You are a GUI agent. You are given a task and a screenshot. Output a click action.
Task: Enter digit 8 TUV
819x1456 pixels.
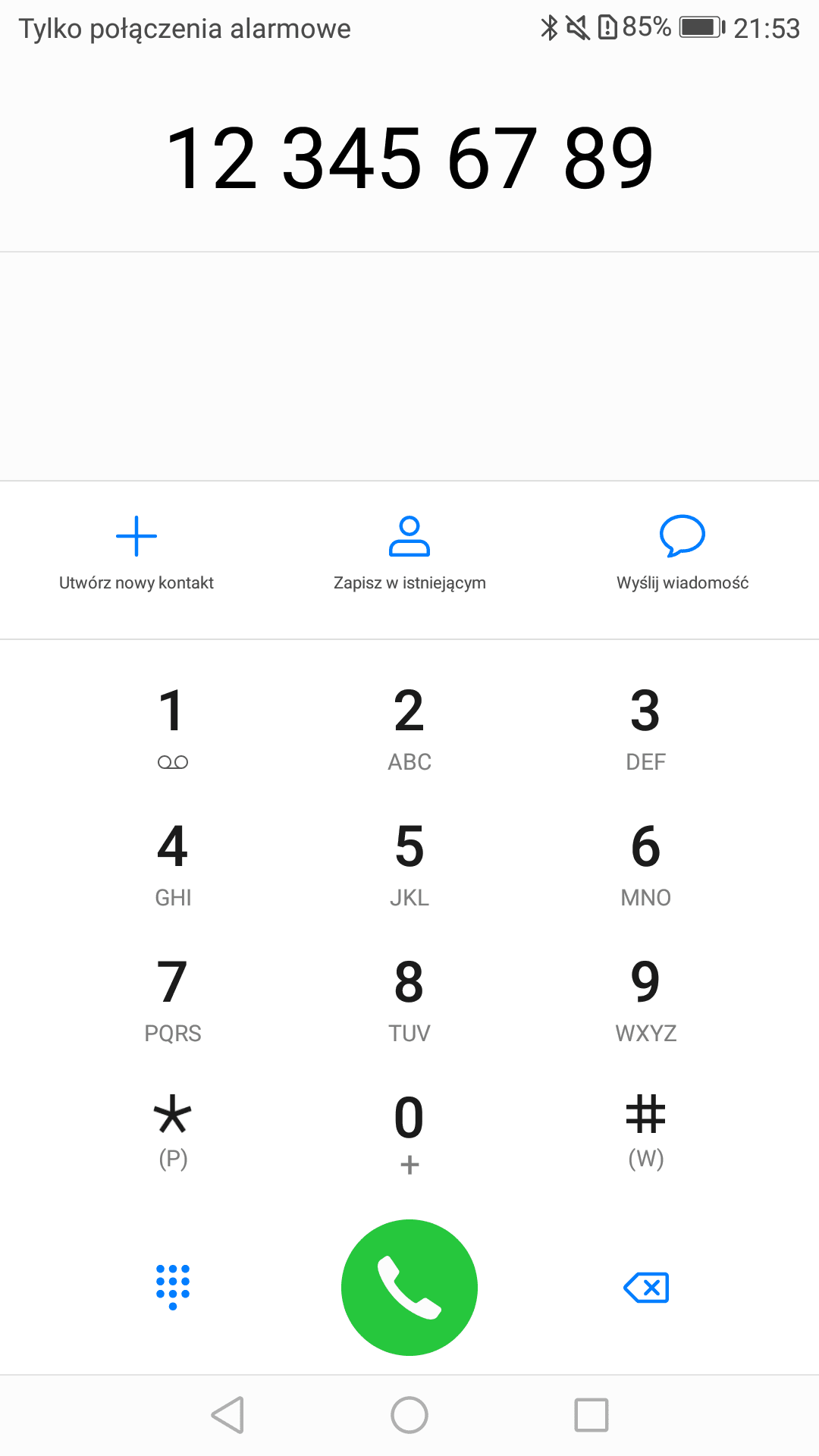coord(409,999)
